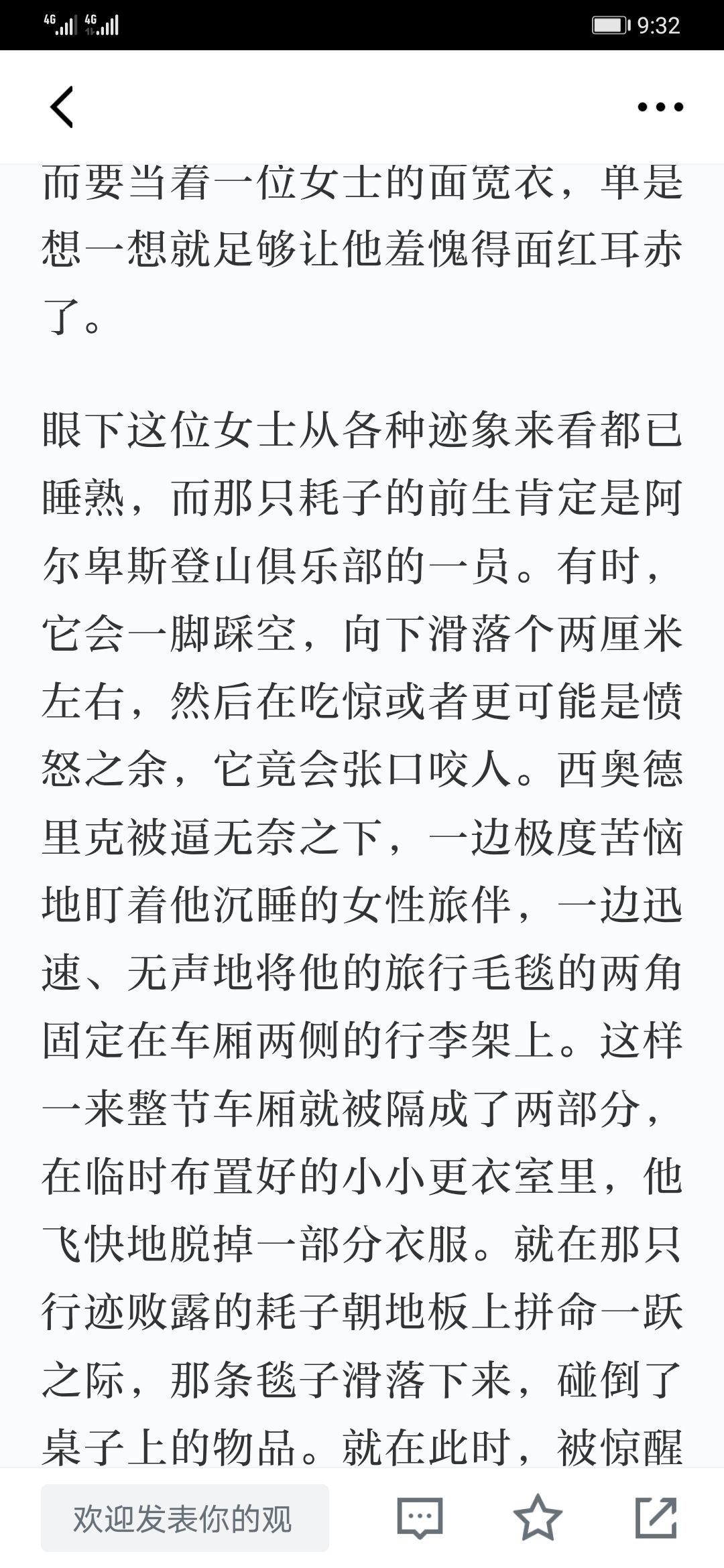Tap the 欢迎发表你的观 comment field

185,1518
